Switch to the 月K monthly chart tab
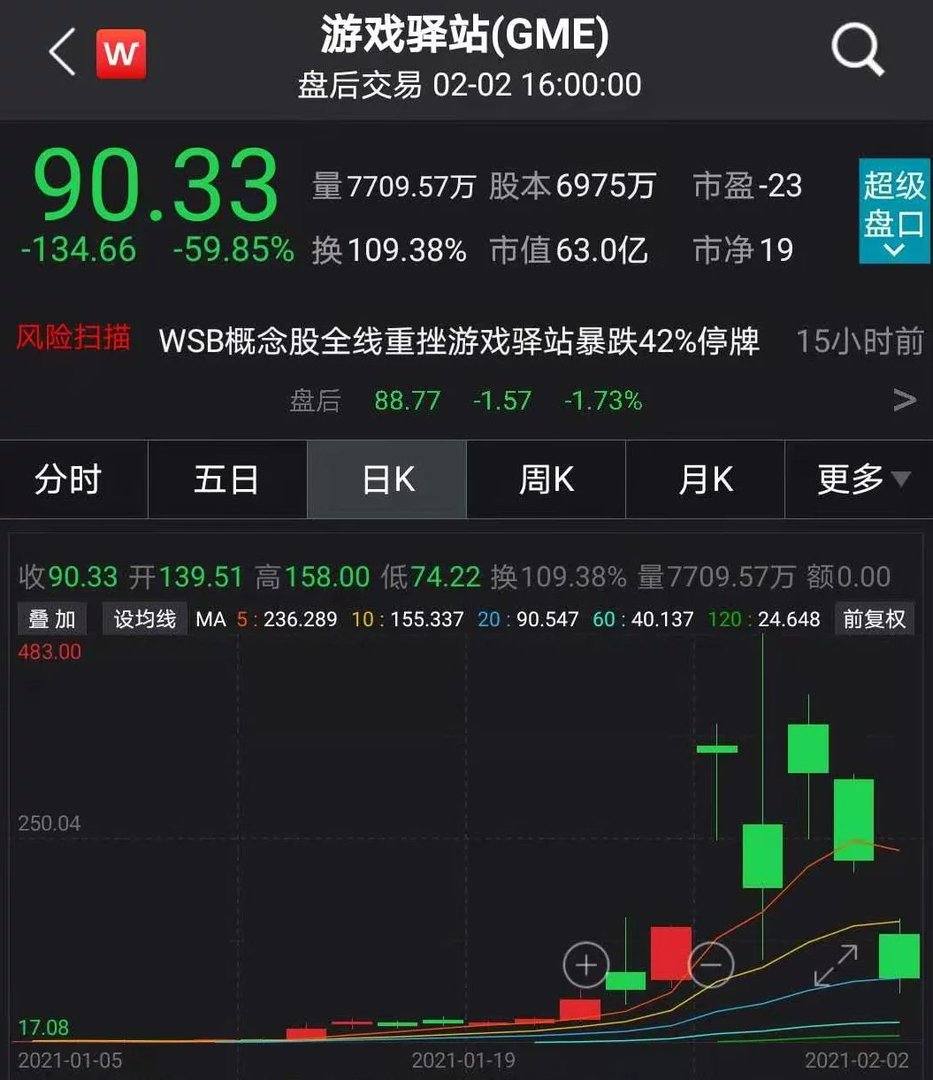The image size is (933, 1080). click(706, 480)
